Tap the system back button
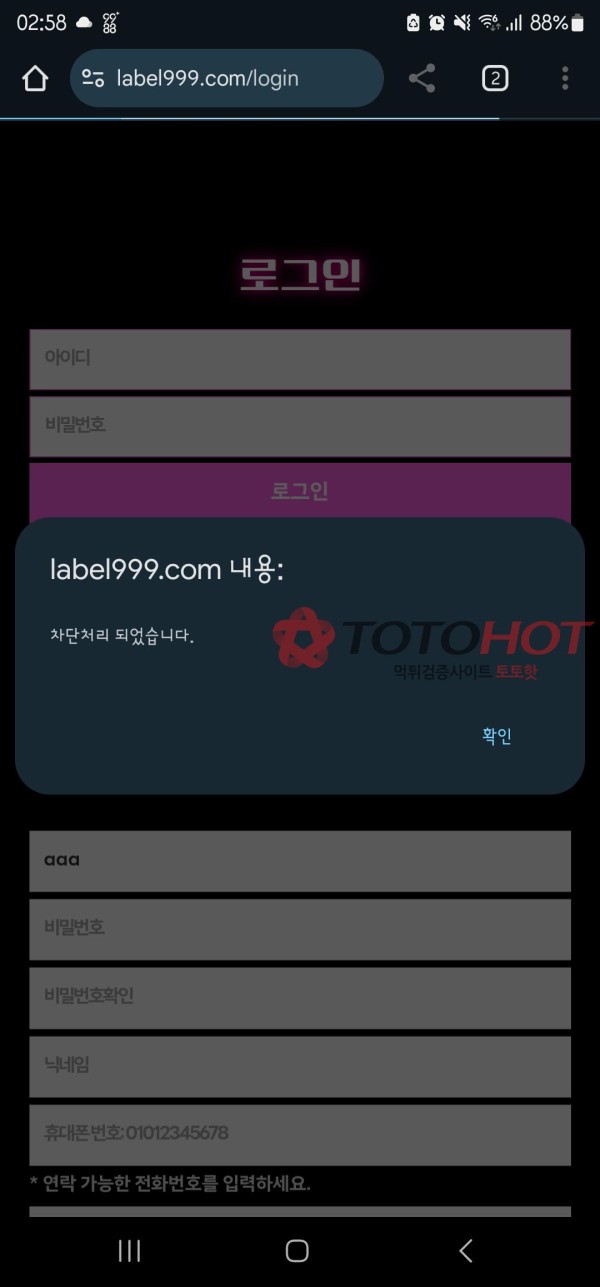600x1287 pixels. tap(465, 1250)
